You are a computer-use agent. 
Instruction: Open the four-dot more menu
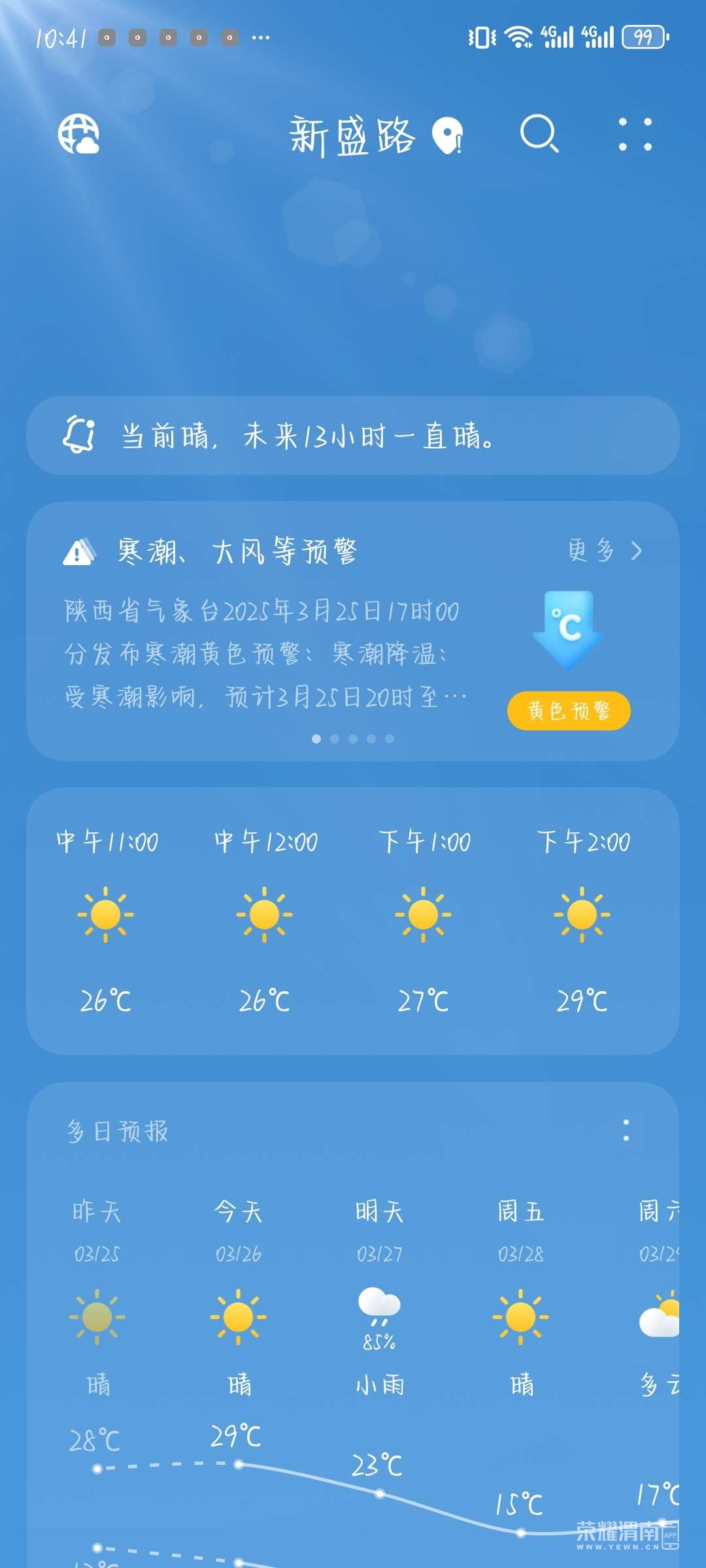click(635, 135)
